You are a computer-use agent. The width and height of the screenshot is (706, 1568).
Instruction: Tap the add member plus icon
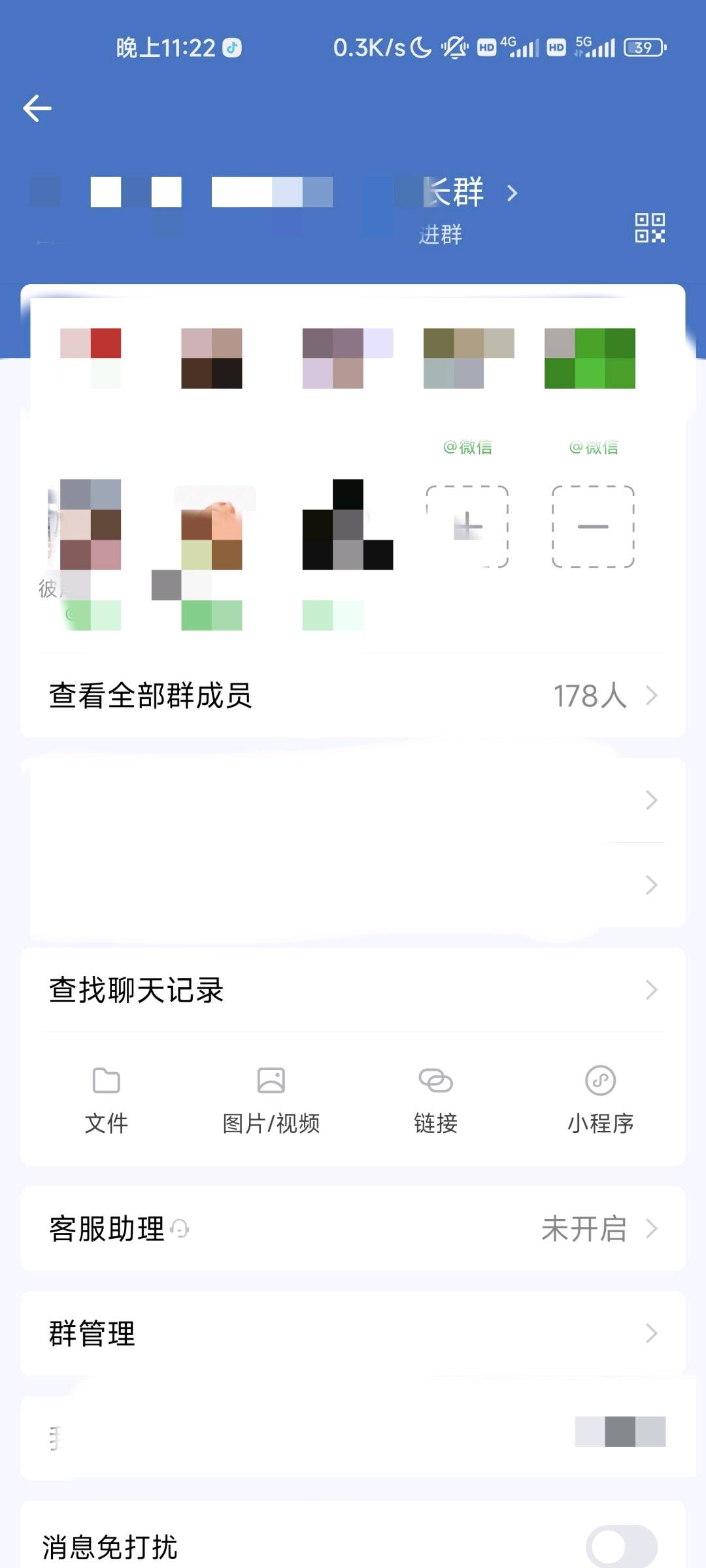coord(468,527)
